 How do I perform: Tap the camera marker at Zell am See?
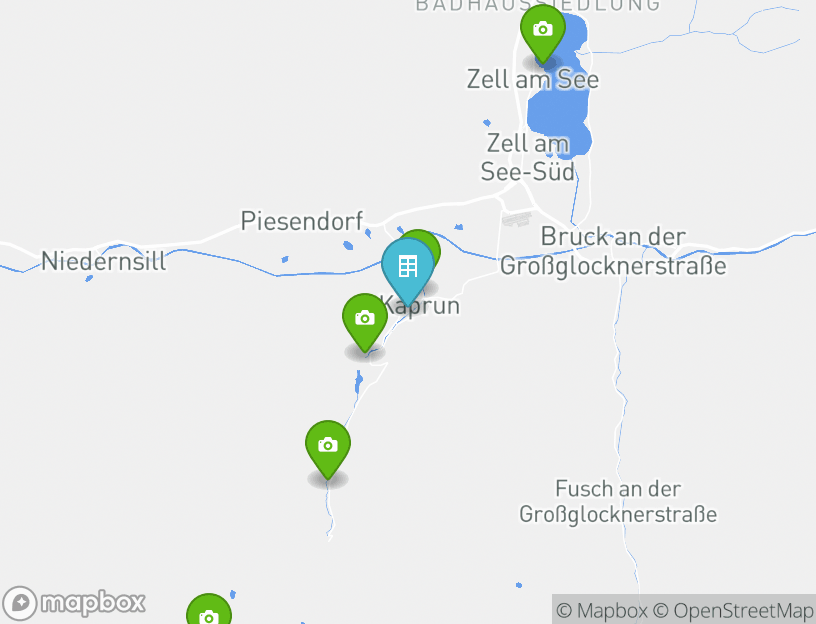(542, 30)
